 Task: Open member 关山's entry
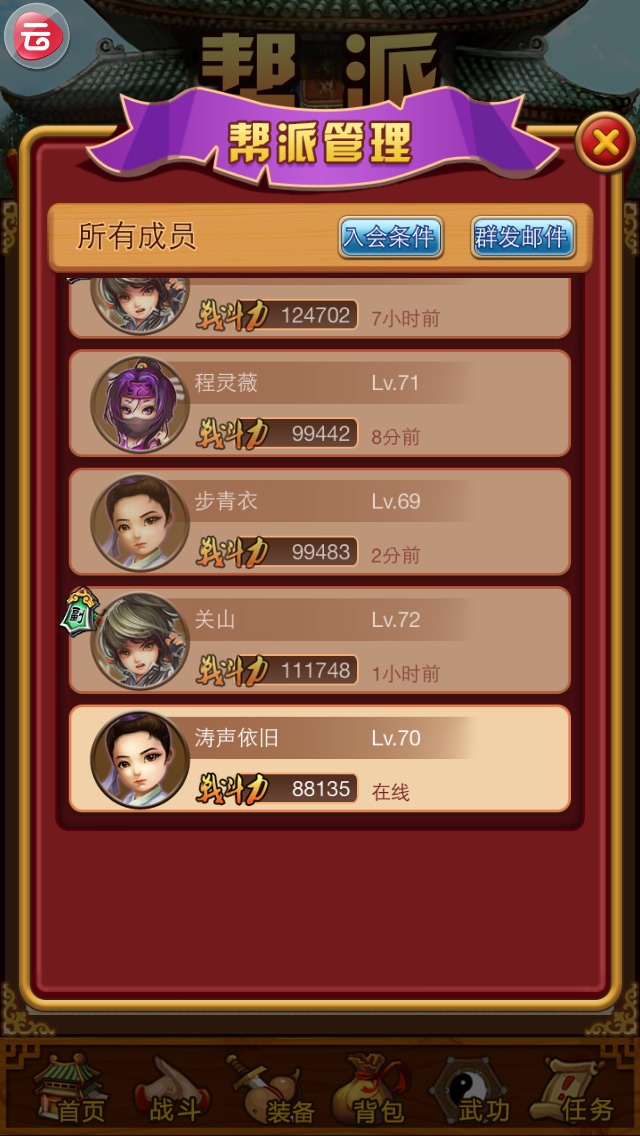pos(320,640)
